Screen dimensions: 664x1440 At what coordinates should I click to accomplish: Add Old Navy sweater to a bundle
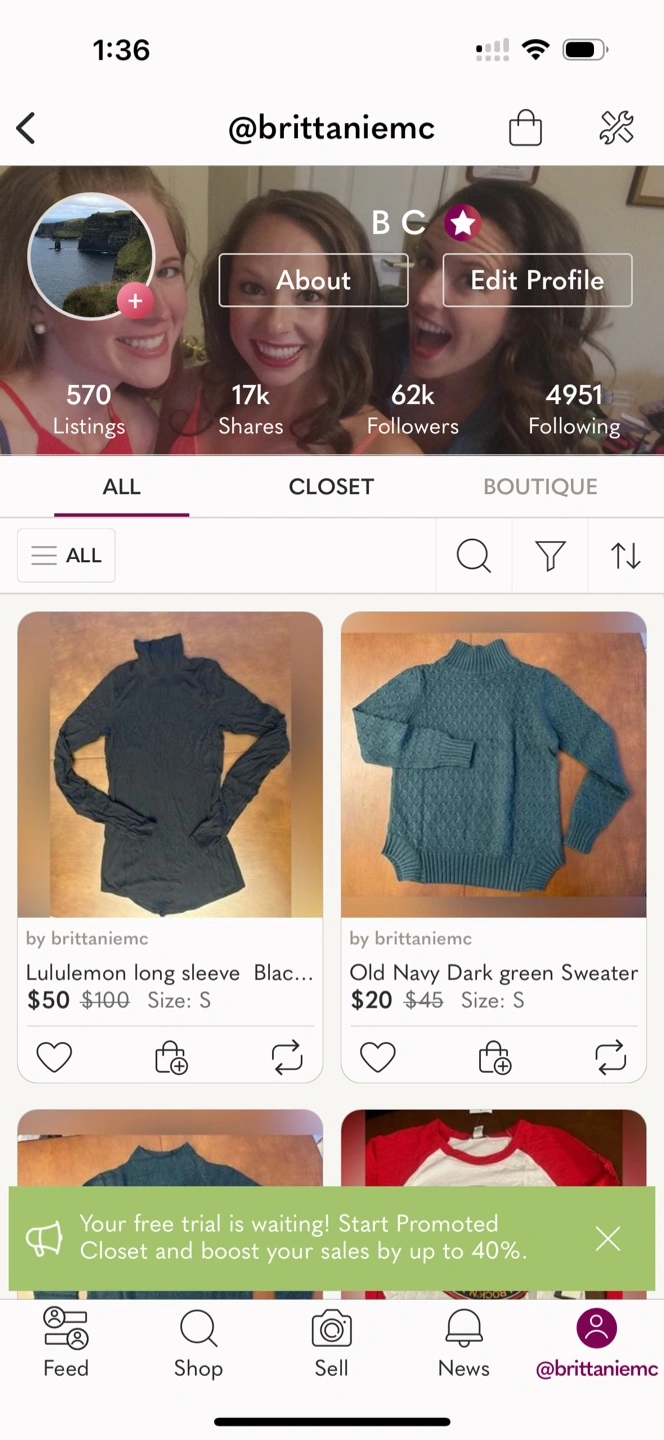coord(494,1057)
